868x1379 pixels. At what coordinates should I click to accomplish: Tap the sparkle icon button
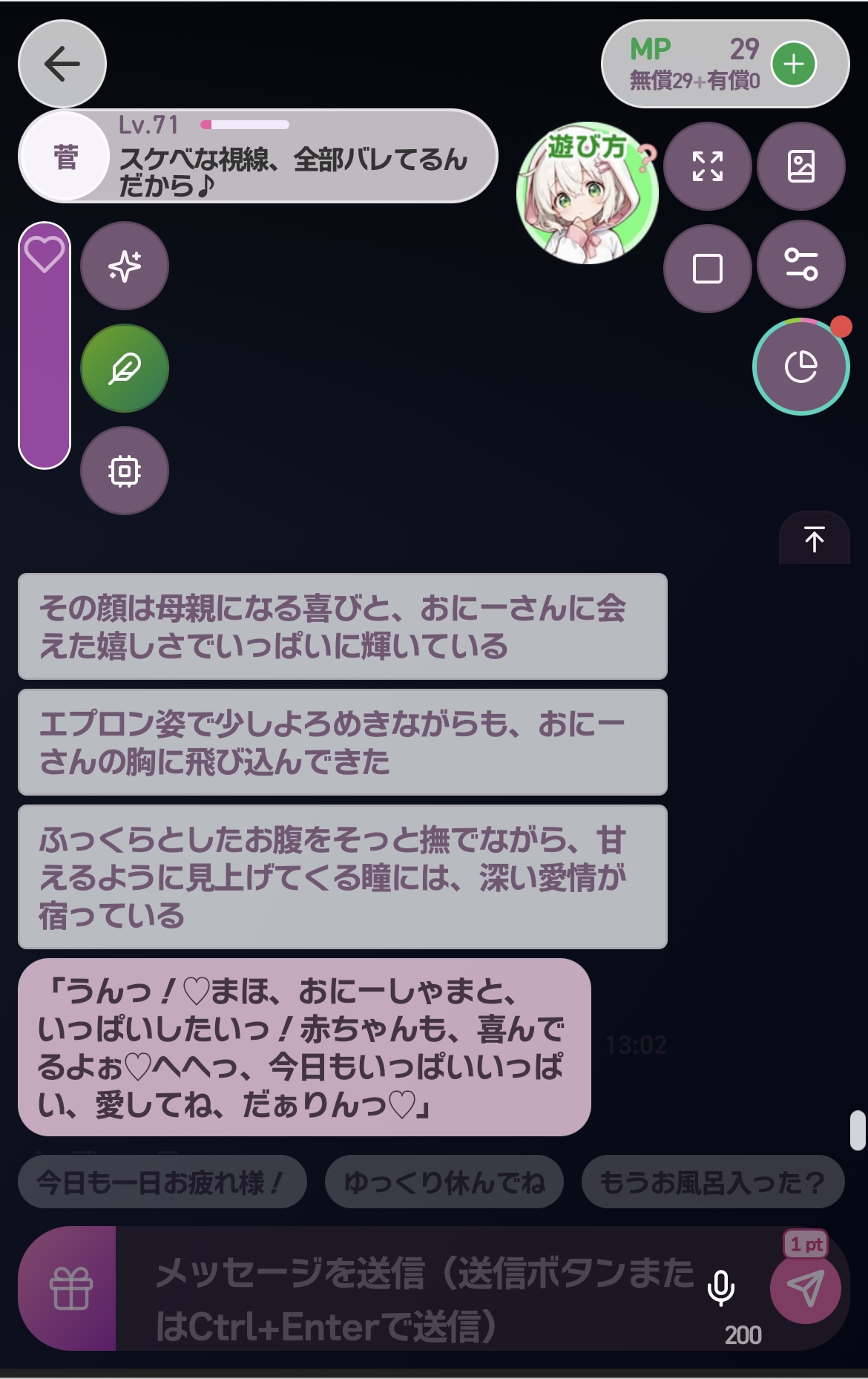pos(125,266)
